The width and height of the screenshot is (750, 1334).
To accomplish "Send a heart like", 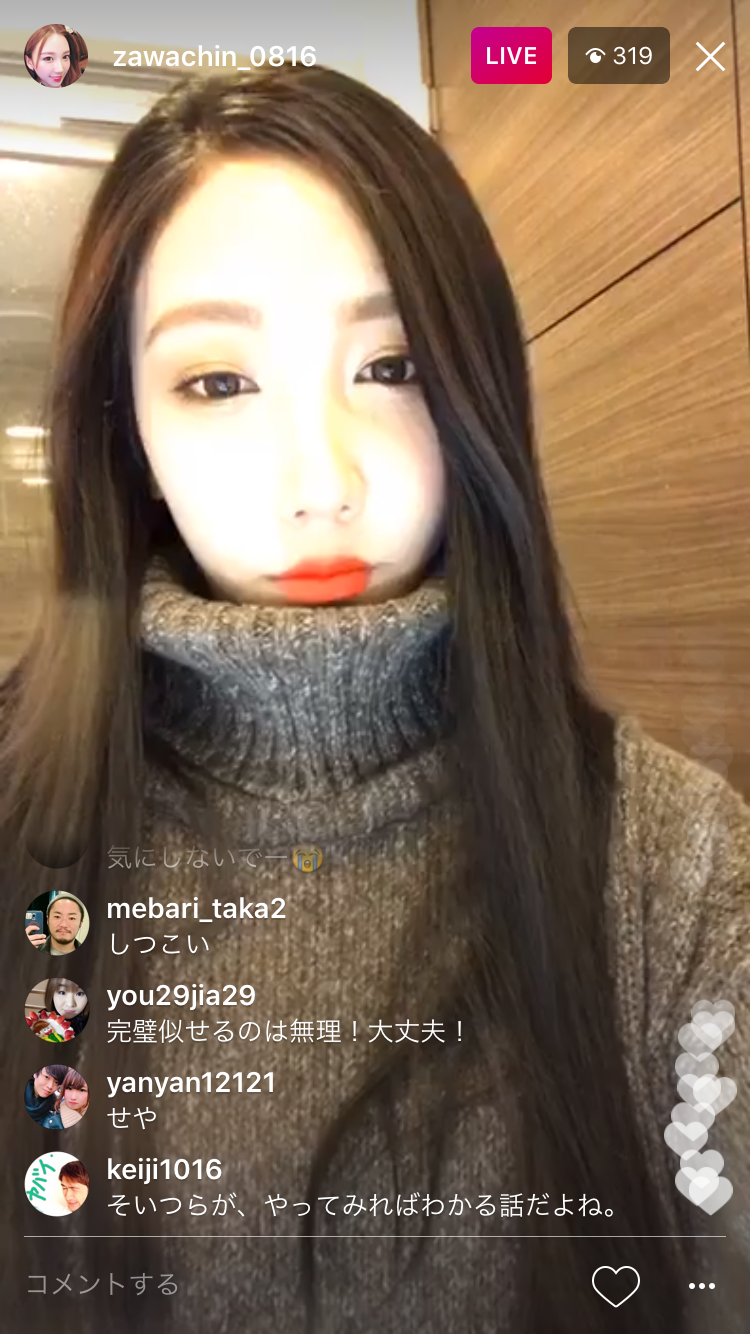I will 616,1285.
